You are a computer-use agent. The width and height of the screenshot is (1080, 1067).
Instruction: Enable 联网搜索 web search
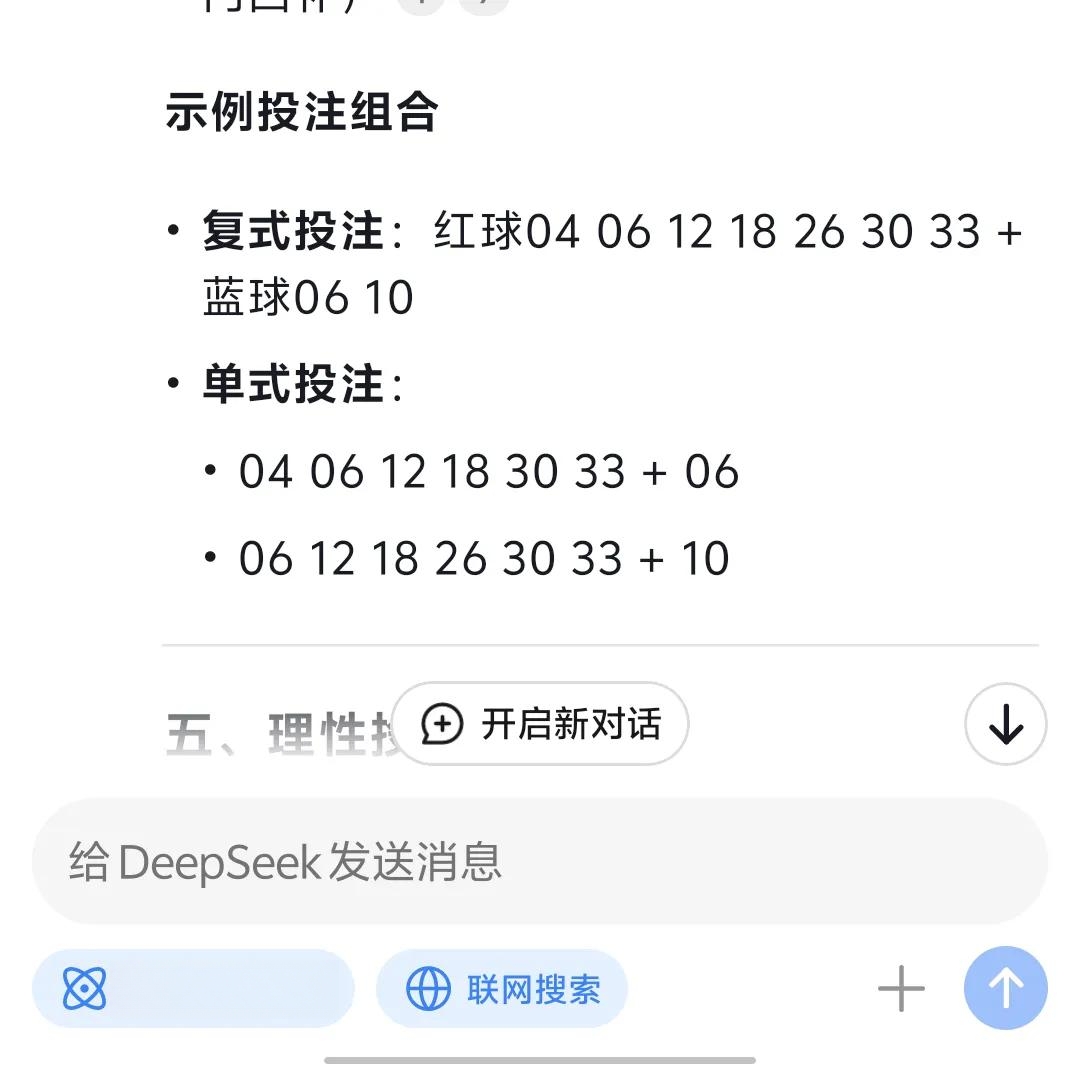click(x=502, y=989)
